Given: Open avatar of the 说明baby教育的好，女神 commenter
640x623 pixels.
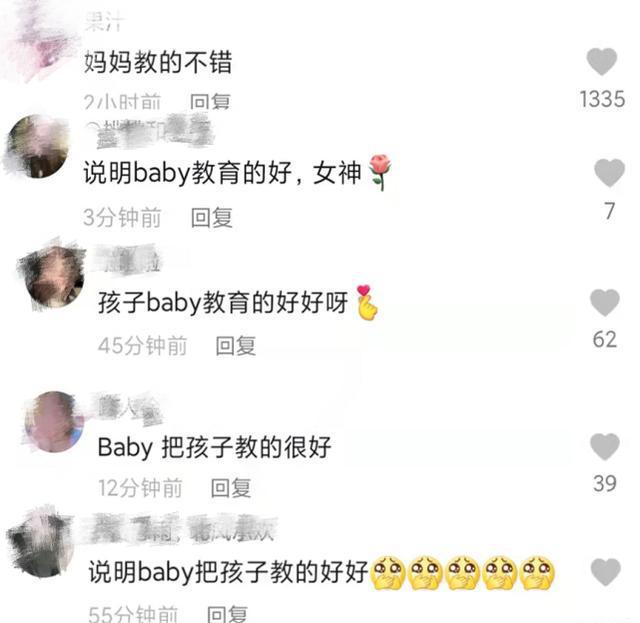Looking at the screenshot, I should (39, 147).
